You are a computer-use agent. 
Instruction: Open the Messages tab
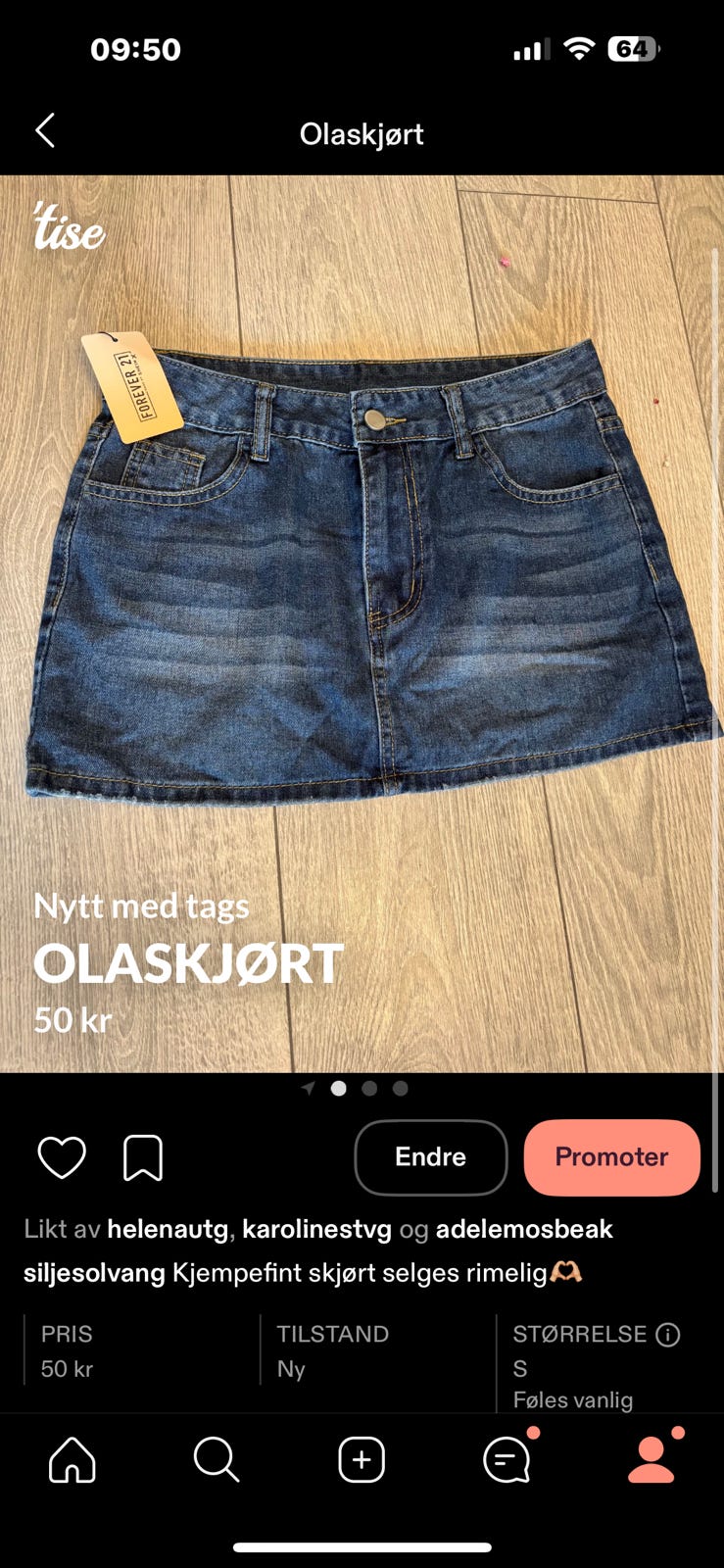click(507, 1460)
